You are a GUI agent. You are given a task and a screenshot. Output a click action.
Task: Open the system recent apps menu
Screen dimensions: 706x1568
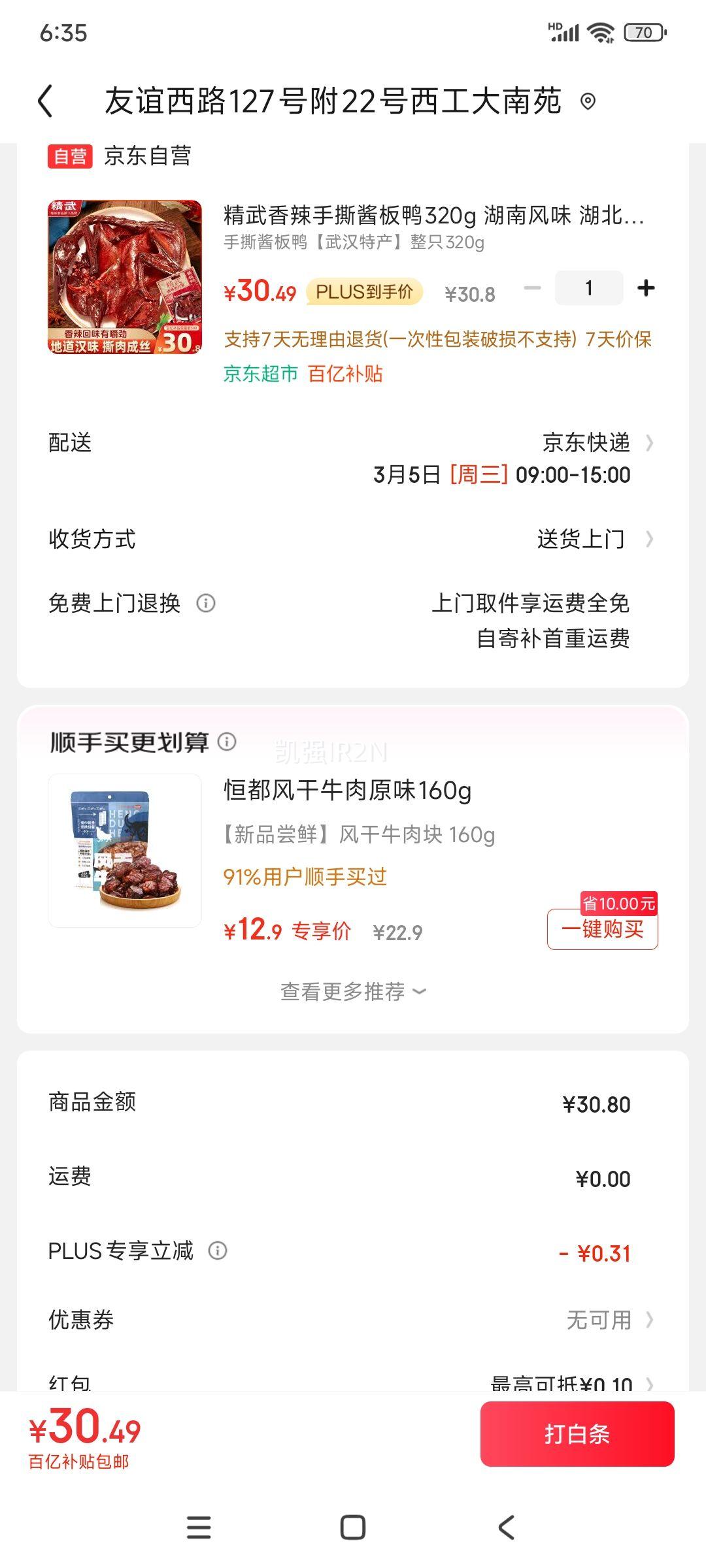(199, 1527)
